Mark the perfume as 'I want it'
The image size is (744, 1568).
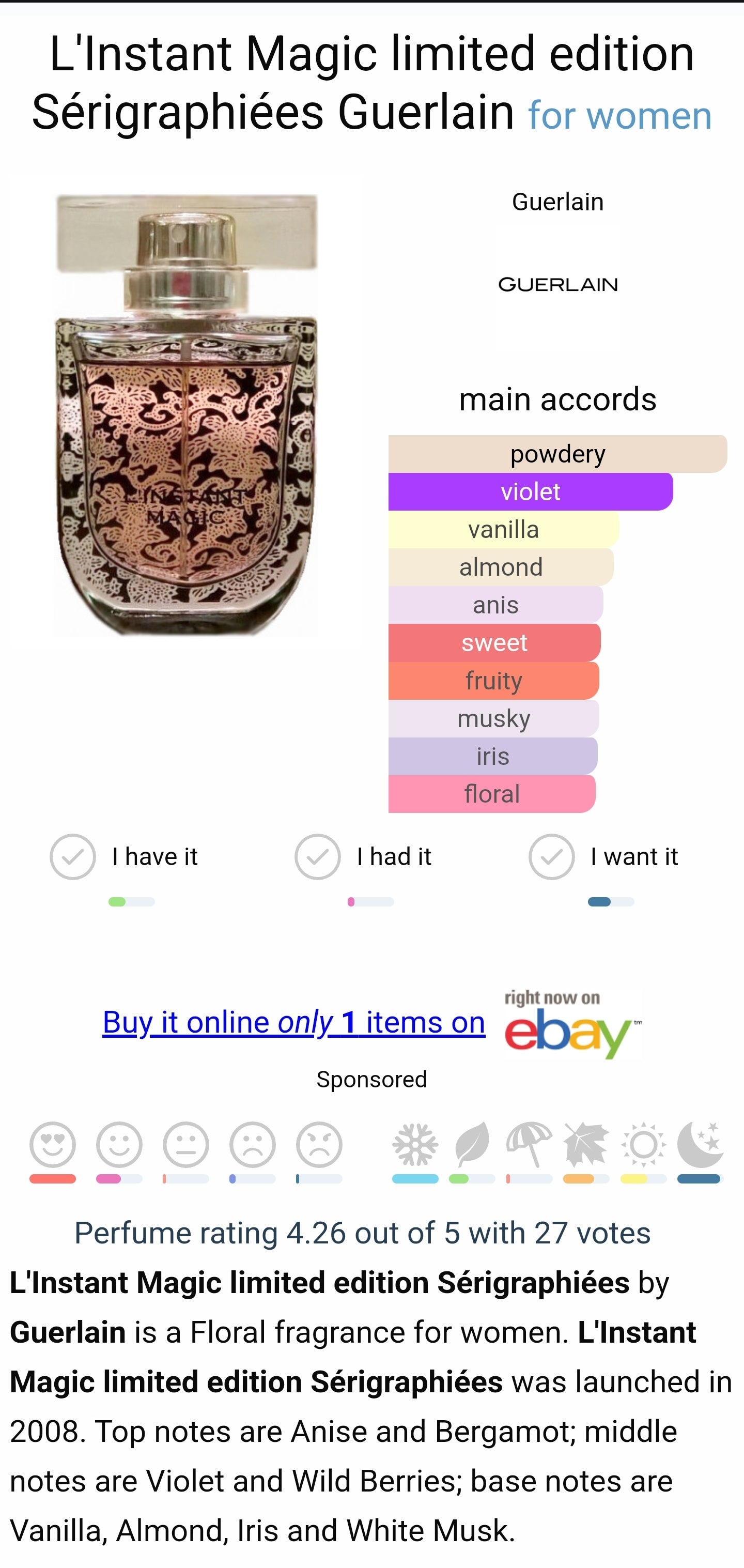[x=552, y=856]
